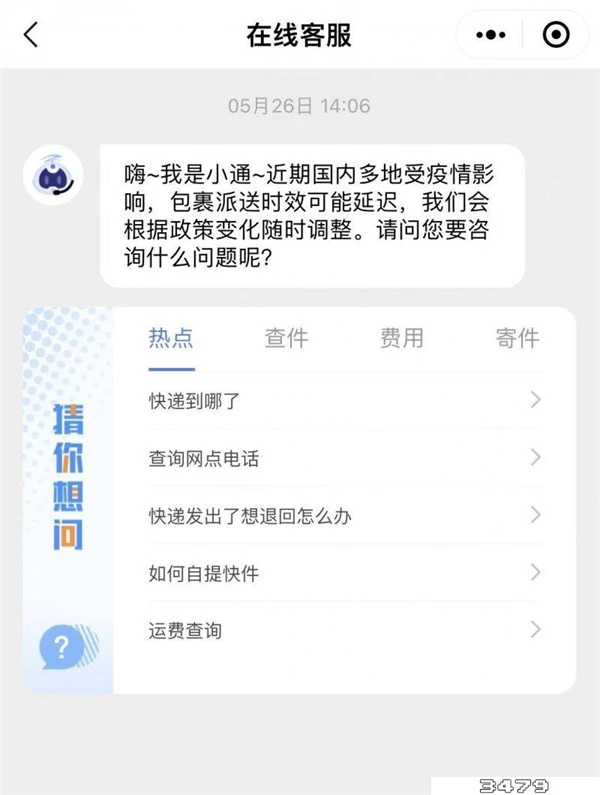This screenshot has height=795, width=600.
Task: Select 快递发出了想退回怎么办
Action: pos(345,516)
